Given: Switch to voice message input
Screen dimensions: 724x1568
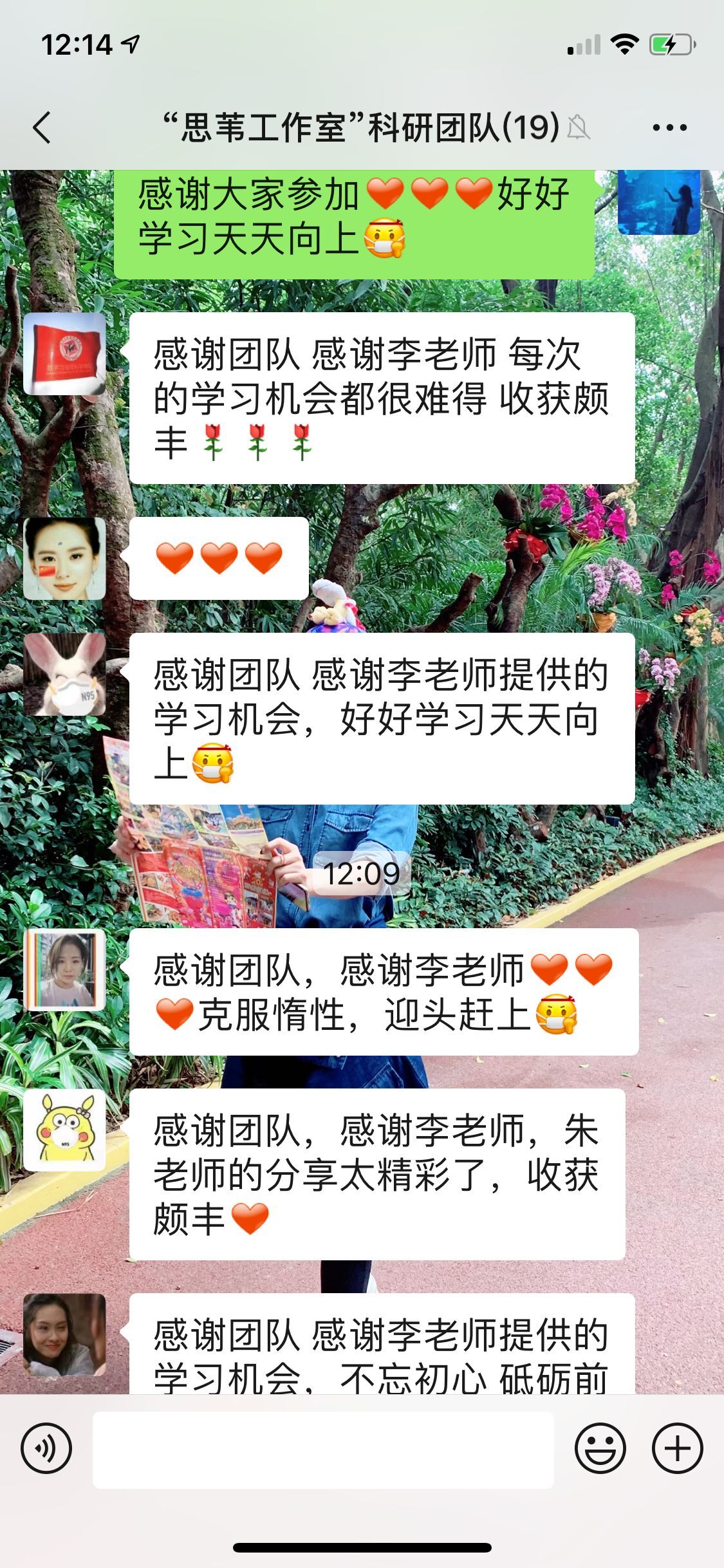Looking at the screenshot, I should click(x=46, y=1449).
